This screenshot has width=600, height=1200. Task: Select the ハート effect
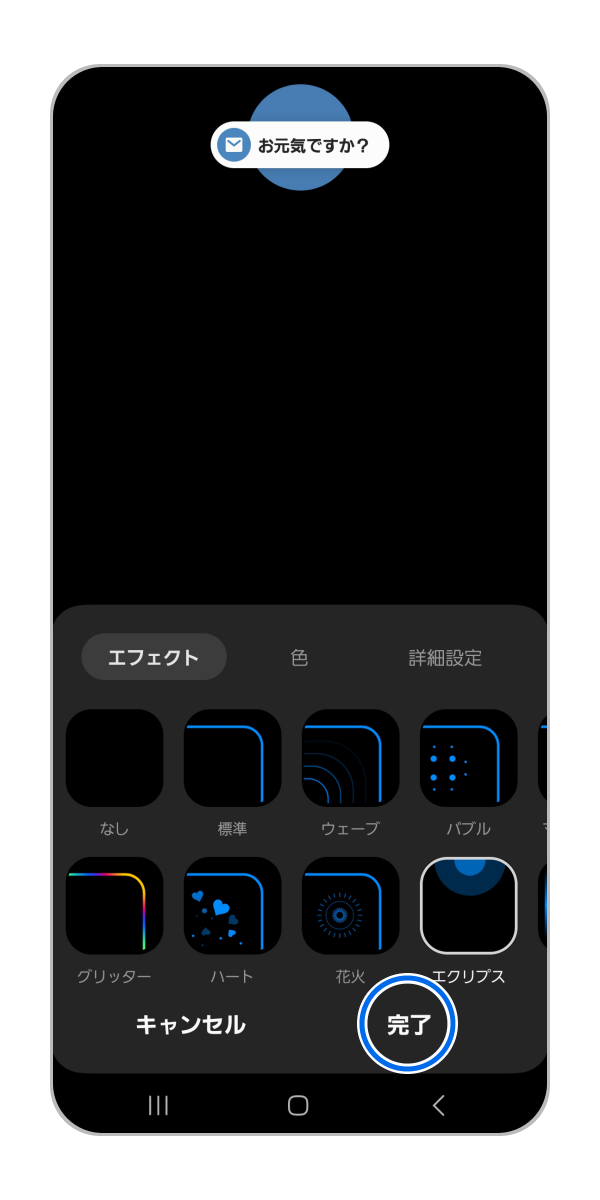pos(232,906)
